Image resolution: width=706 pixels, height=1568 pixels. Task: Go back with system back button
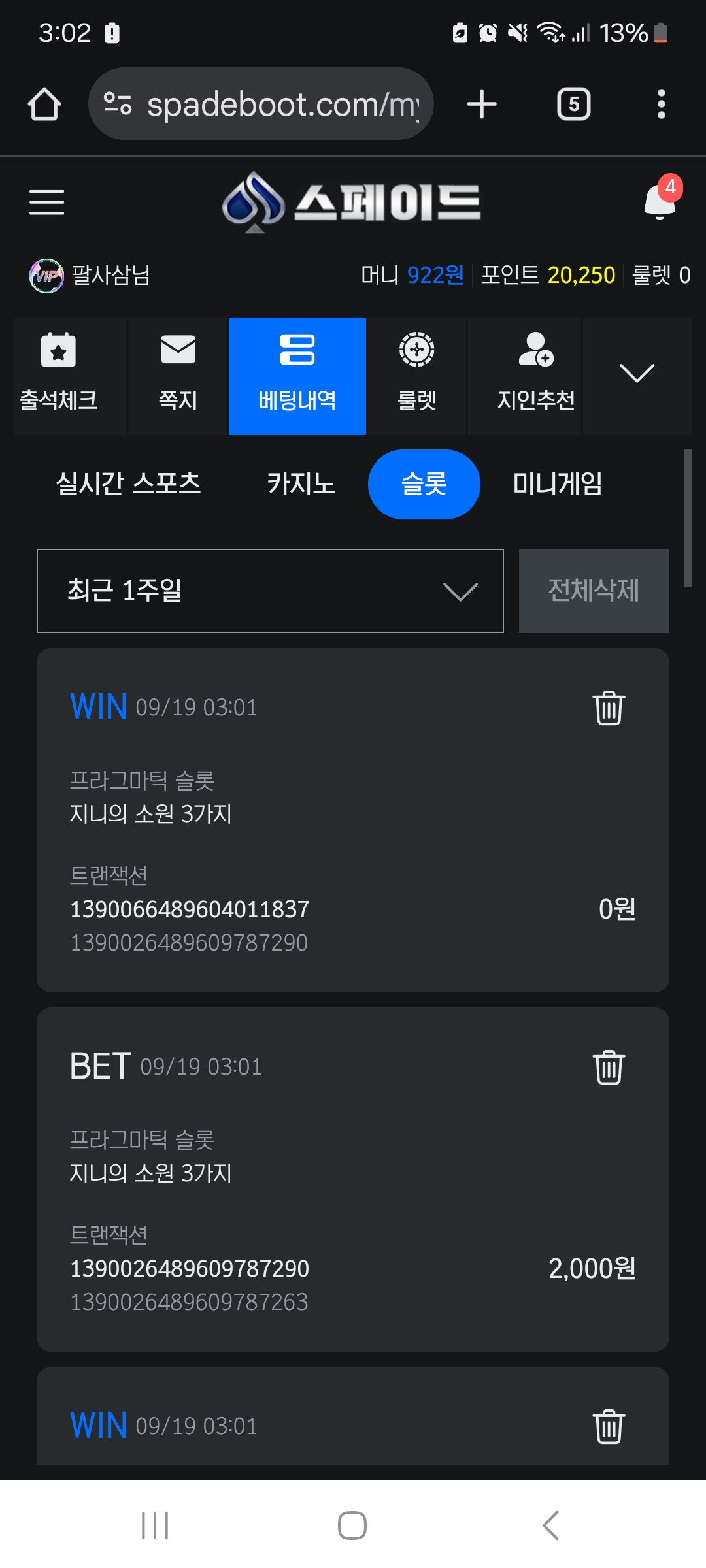550,1526
